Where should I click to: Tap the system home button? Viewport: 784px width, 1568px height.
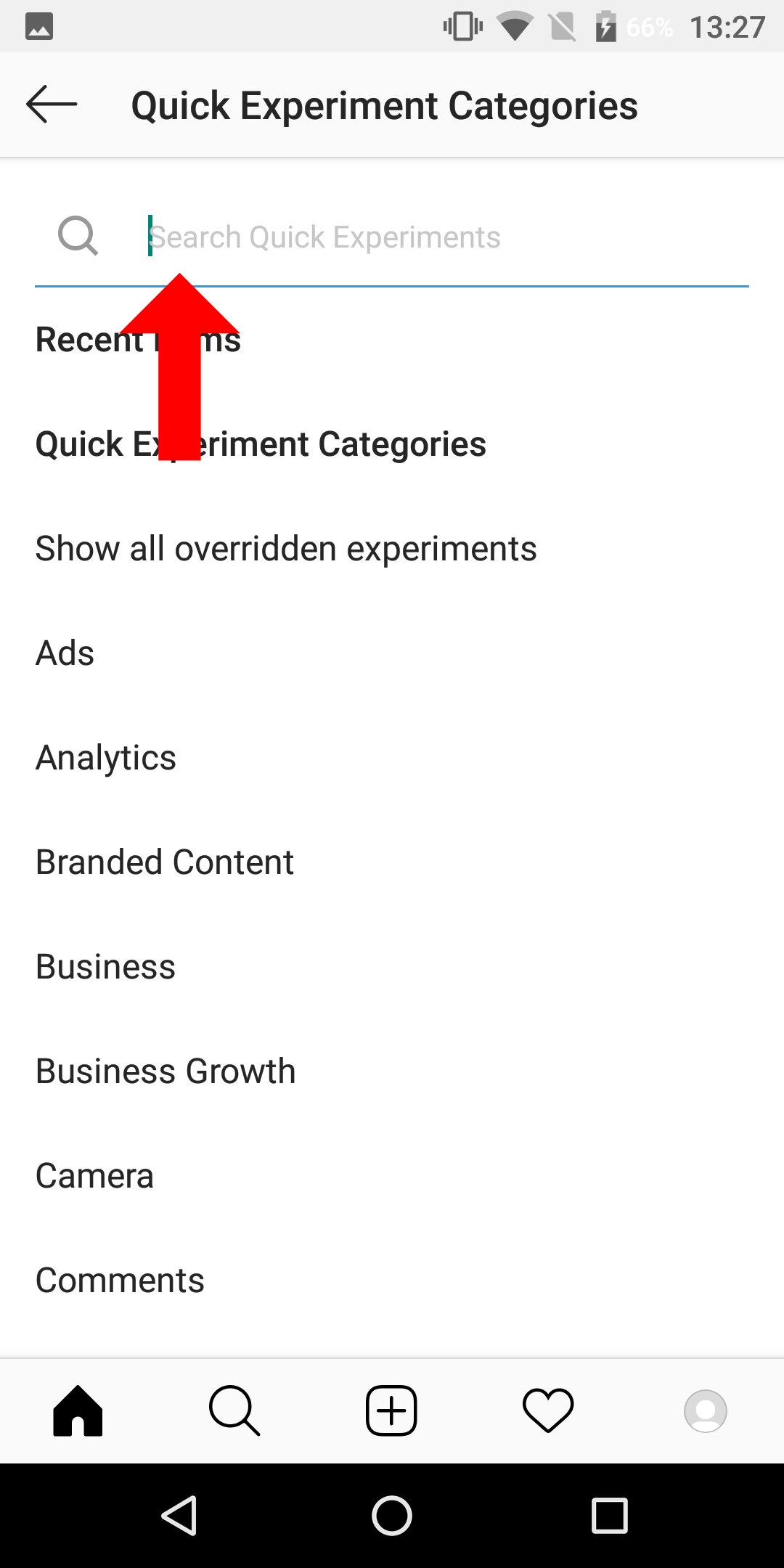[x=392, y=1516]
